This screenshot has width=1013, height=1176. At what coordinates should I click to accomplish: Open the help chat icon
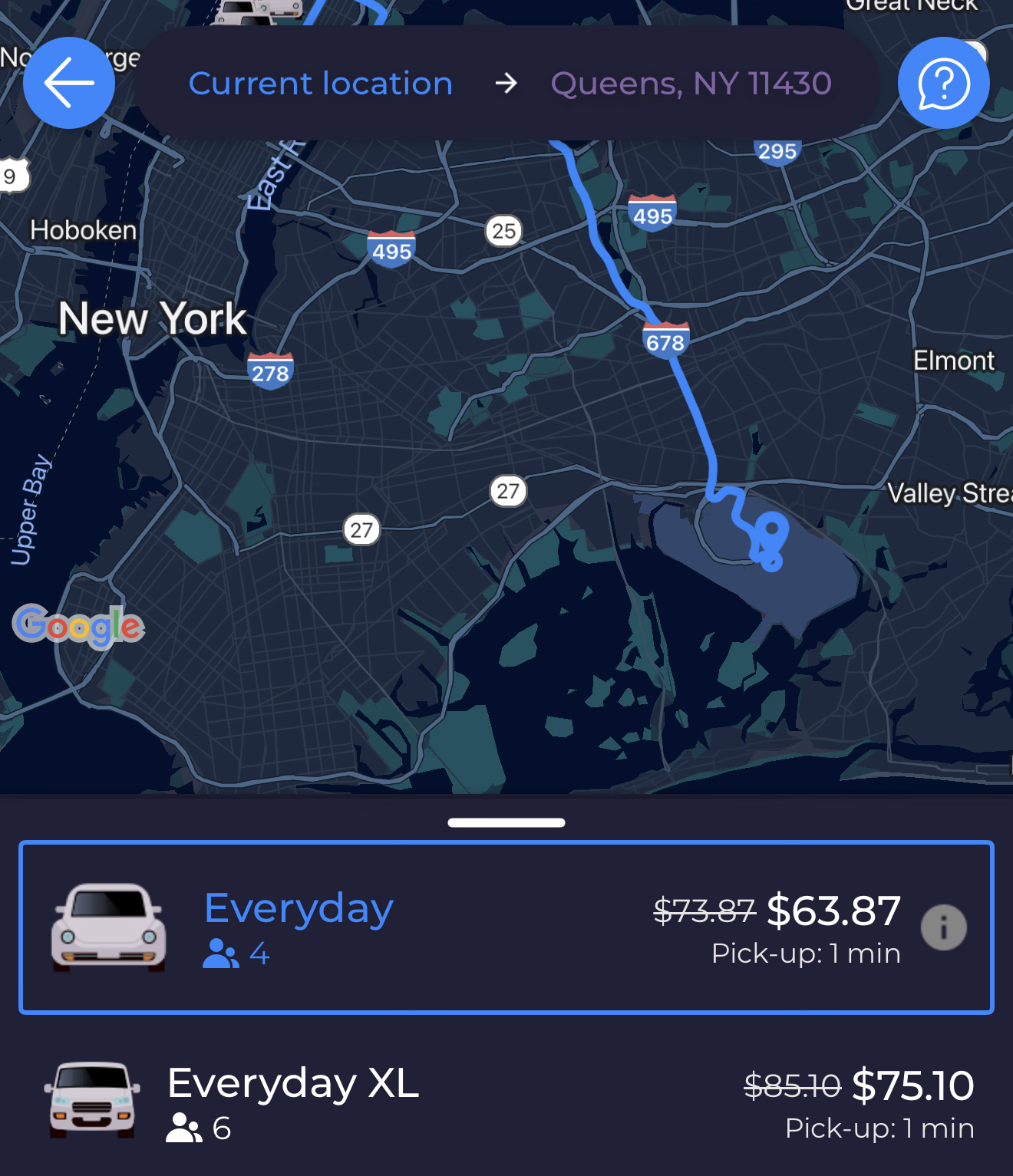pyautogui.click(x=943, y=83)
